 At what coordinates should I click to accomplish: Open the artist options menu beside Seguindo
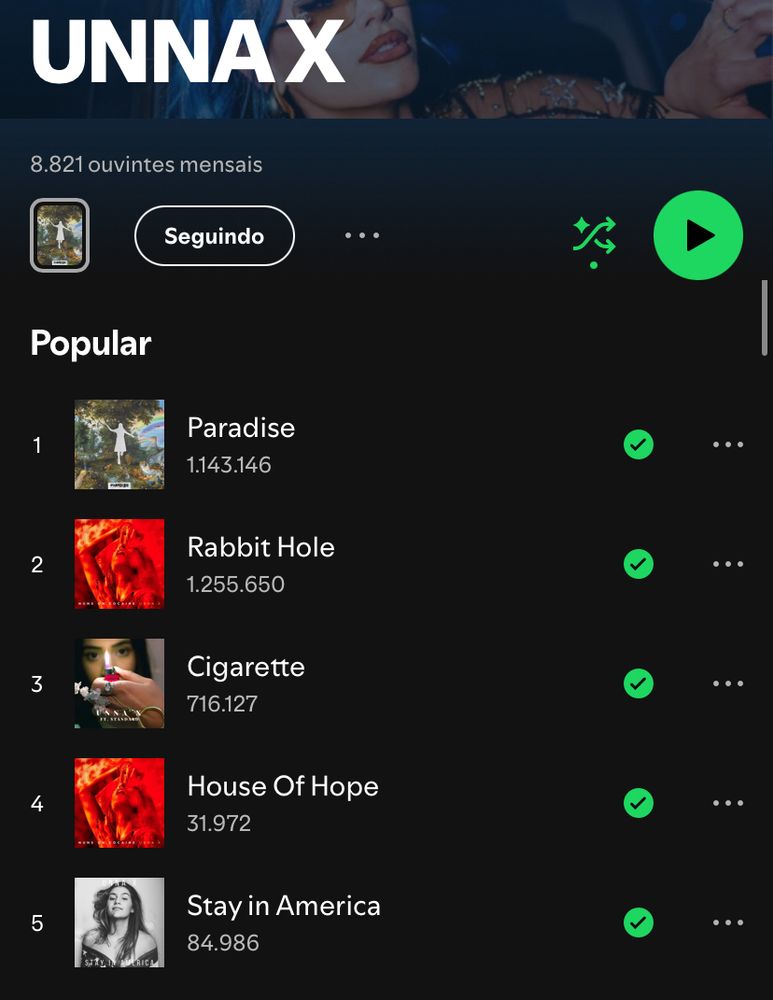[361, 236]
